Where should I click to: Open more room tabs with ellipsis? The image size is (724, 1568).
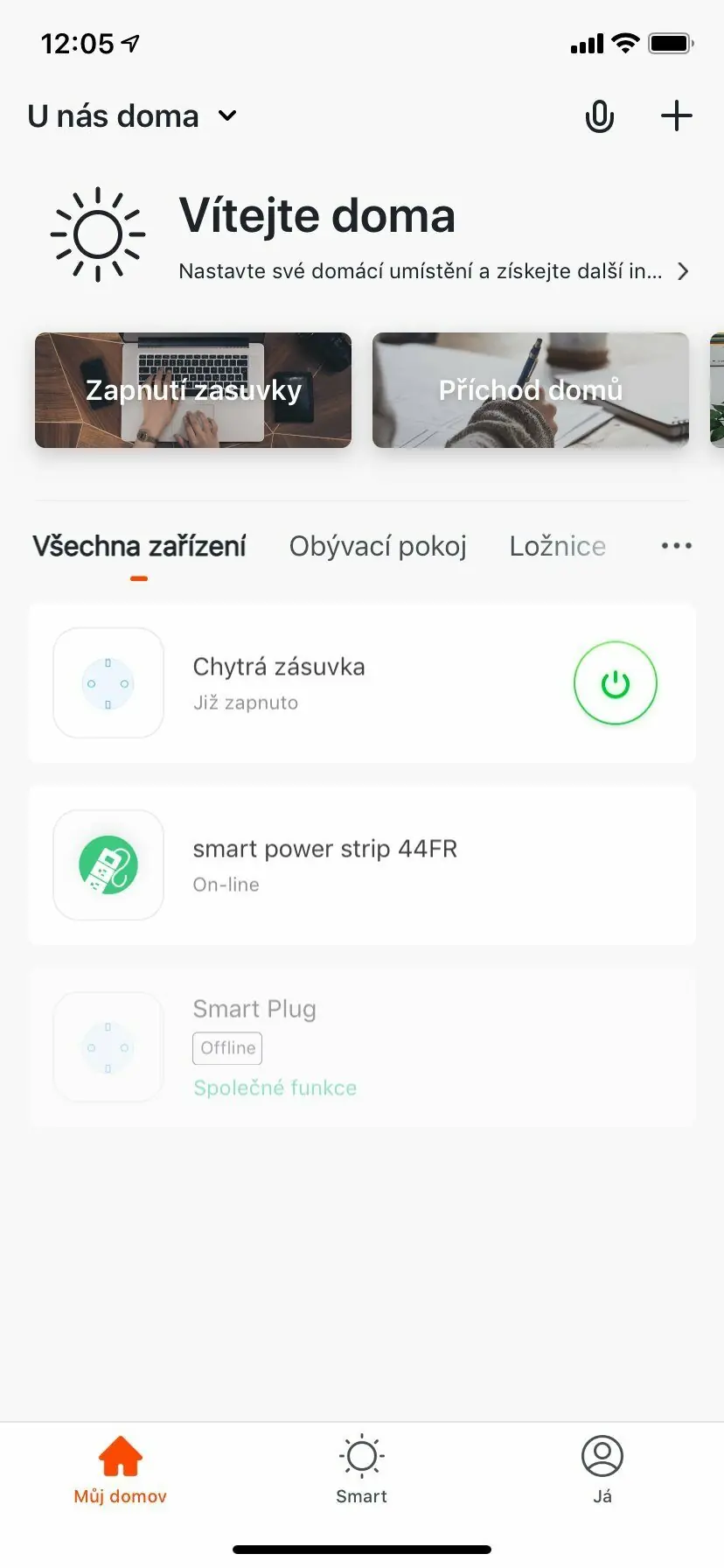pos(674,545)
